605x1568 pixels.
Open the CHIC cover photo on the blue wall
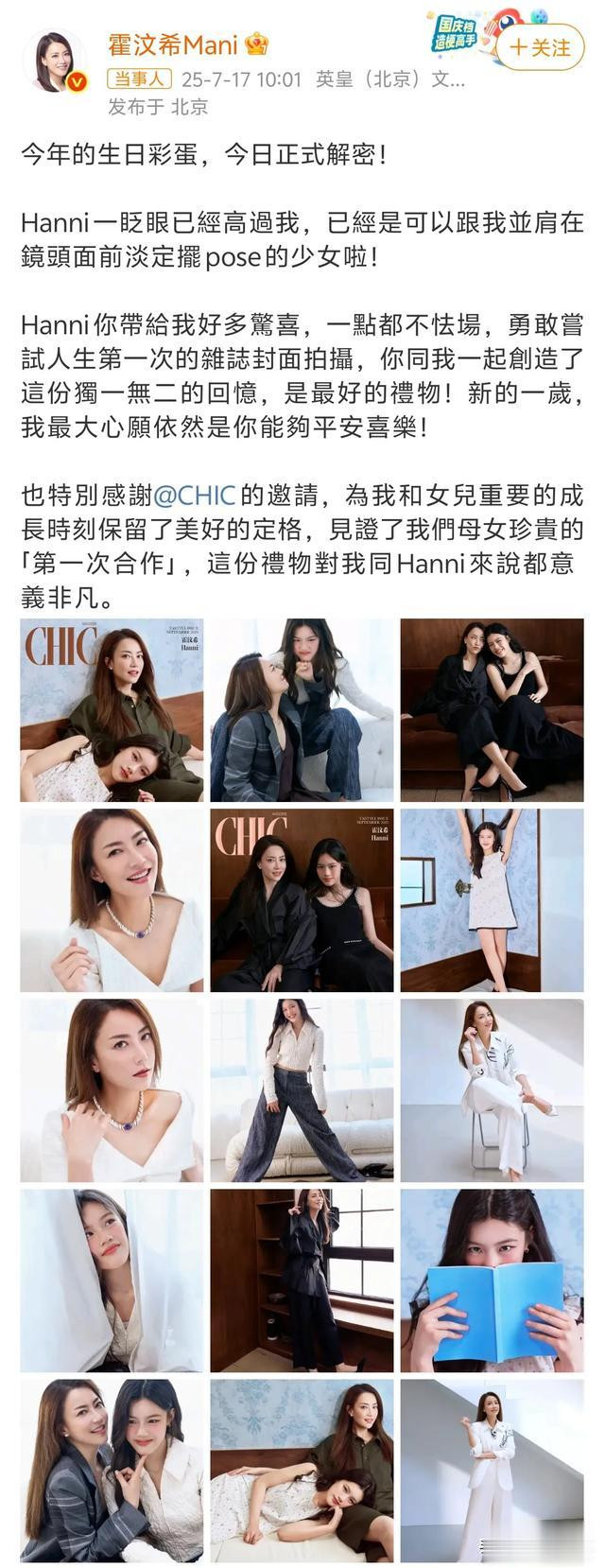click(x=112, y=709)
